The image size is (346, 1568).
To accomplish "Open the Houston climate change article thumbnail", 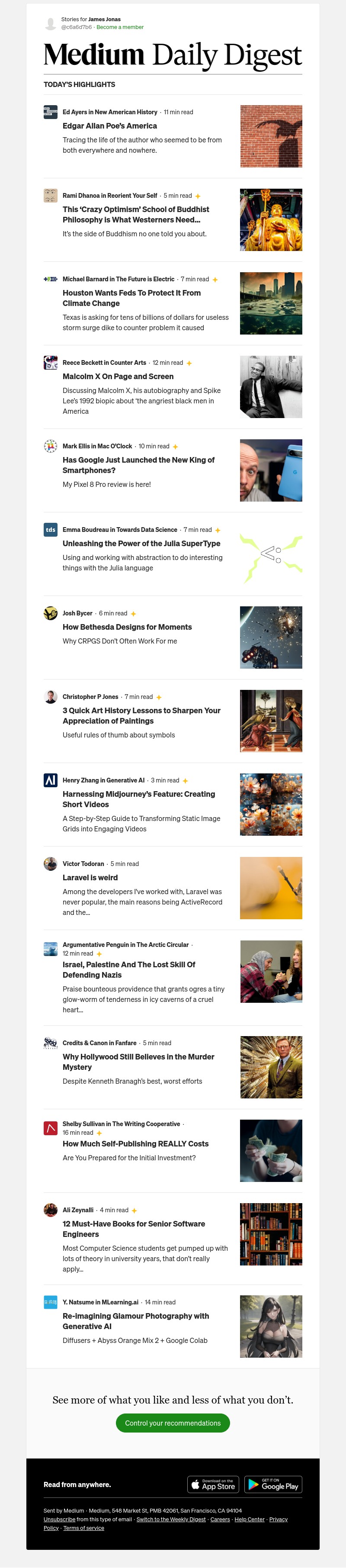I will coord(271,303).
